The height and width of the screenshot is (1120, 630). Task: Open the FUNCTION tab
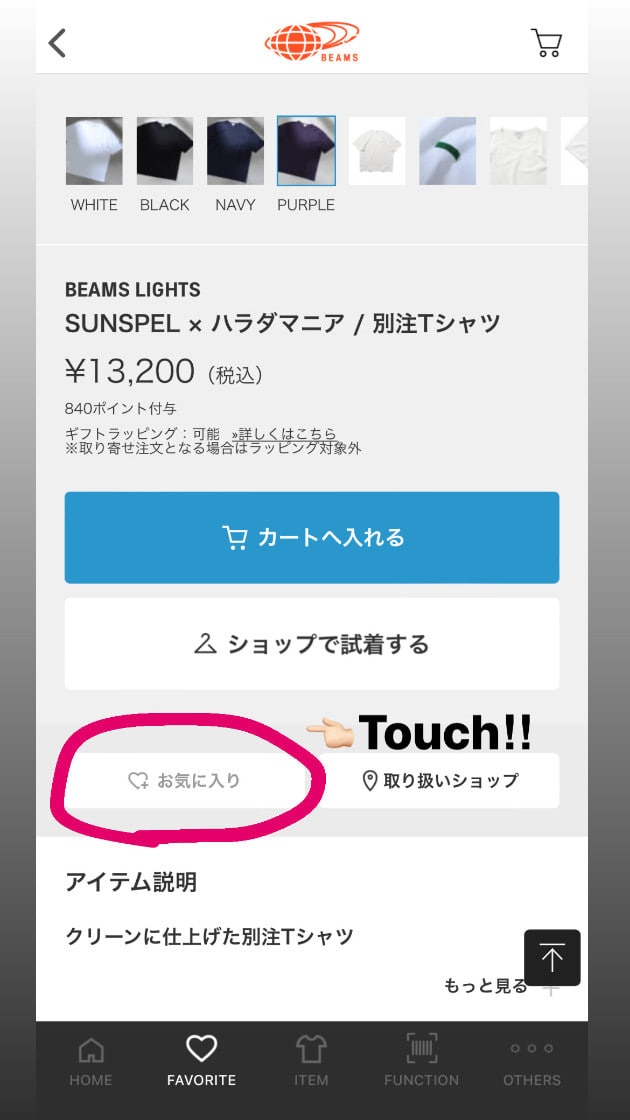421,1061
